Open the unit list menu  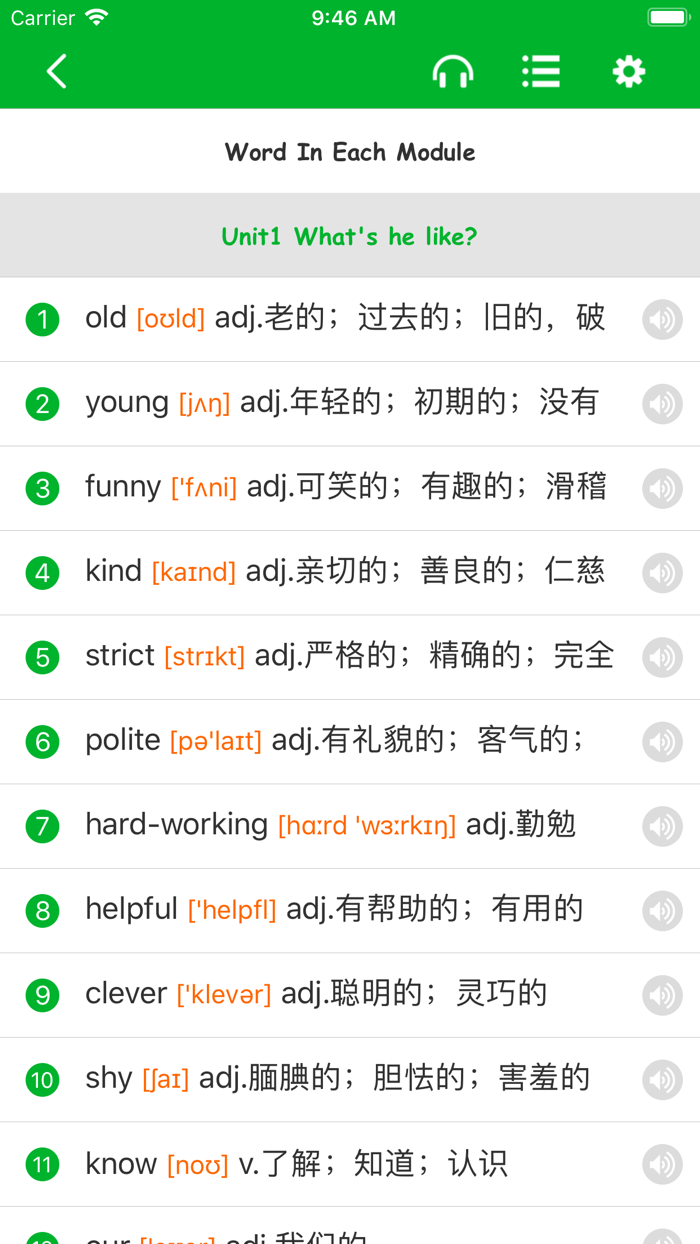[x=540, y=72]
